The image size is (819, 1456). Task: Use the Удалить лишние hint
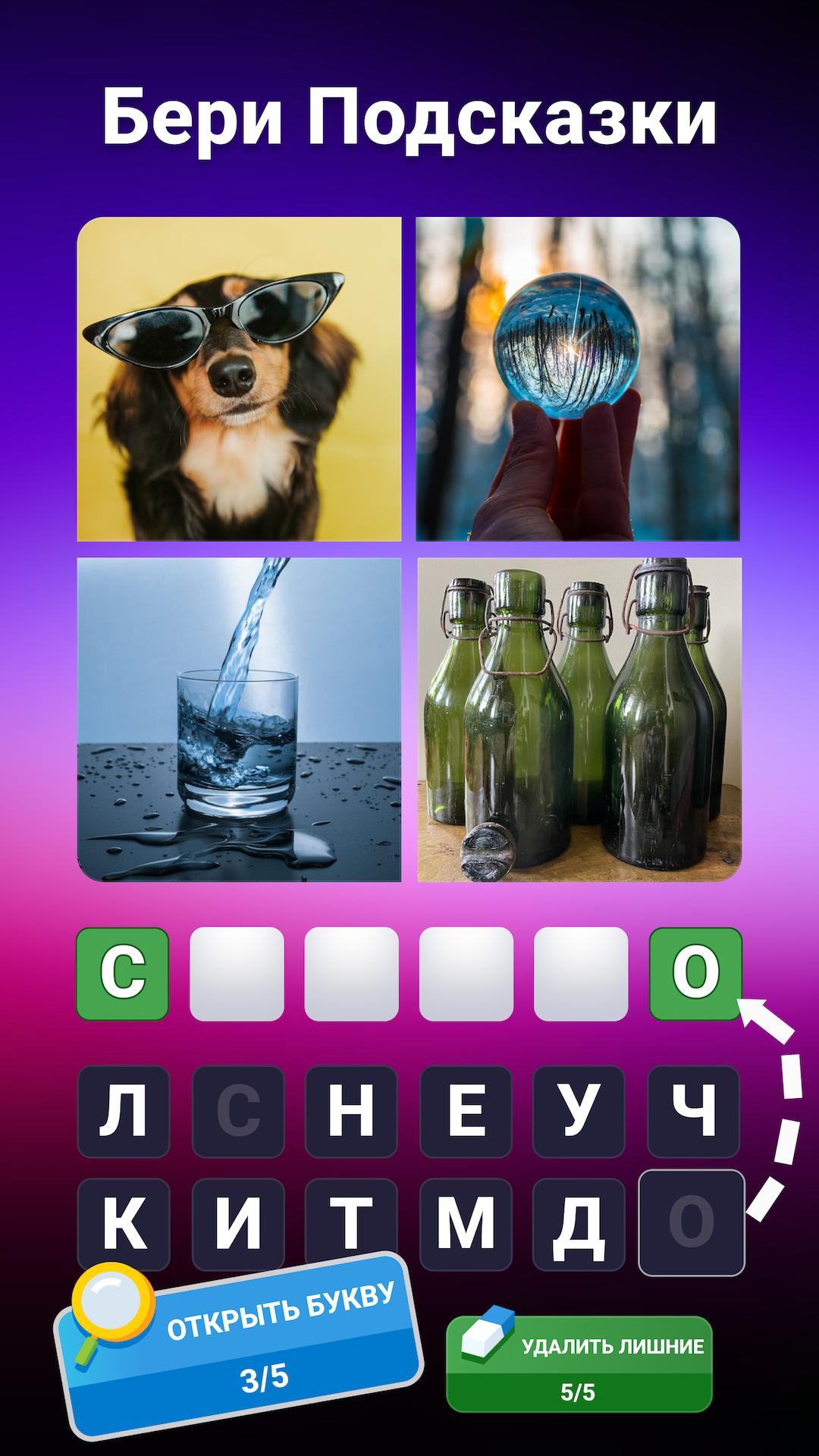click(x=579, y=1363)
